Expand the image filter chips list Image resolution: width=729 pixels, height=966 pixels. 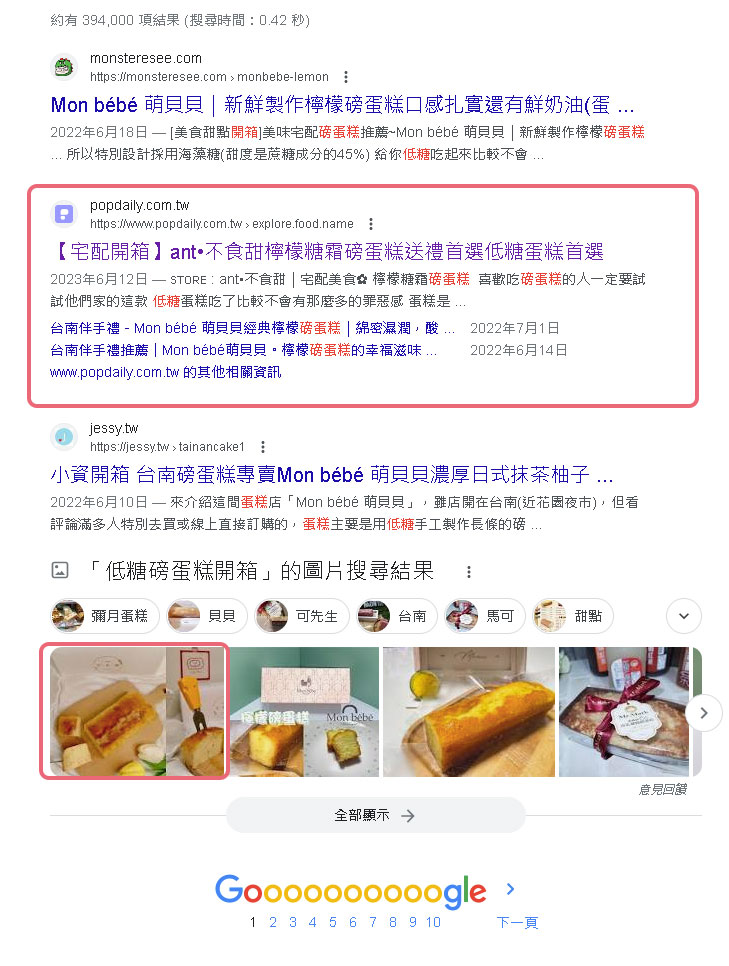click(683, 616)
